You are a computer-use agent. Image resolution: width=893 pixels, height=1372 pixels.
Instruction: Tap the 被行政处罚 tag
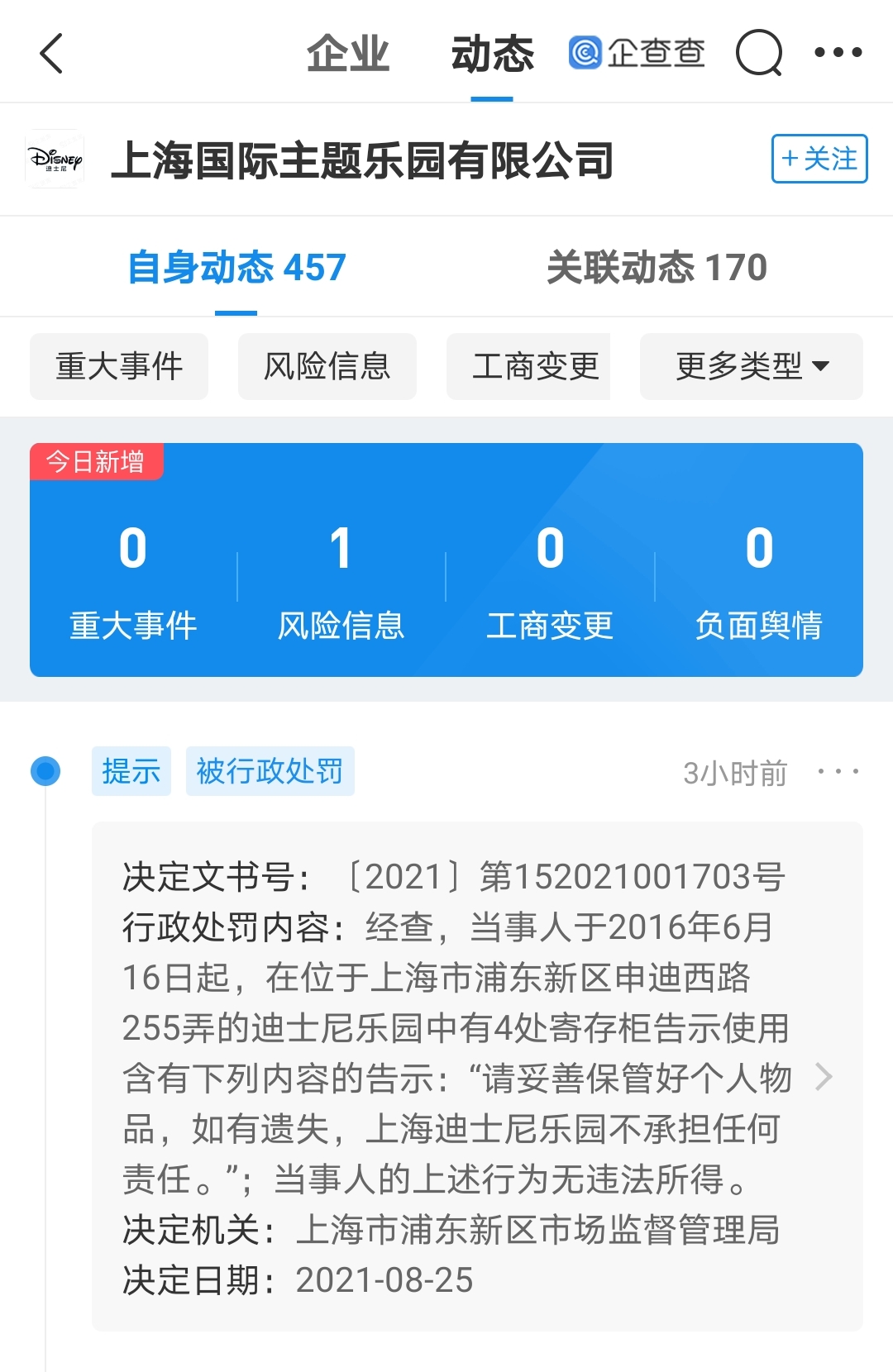270,771
